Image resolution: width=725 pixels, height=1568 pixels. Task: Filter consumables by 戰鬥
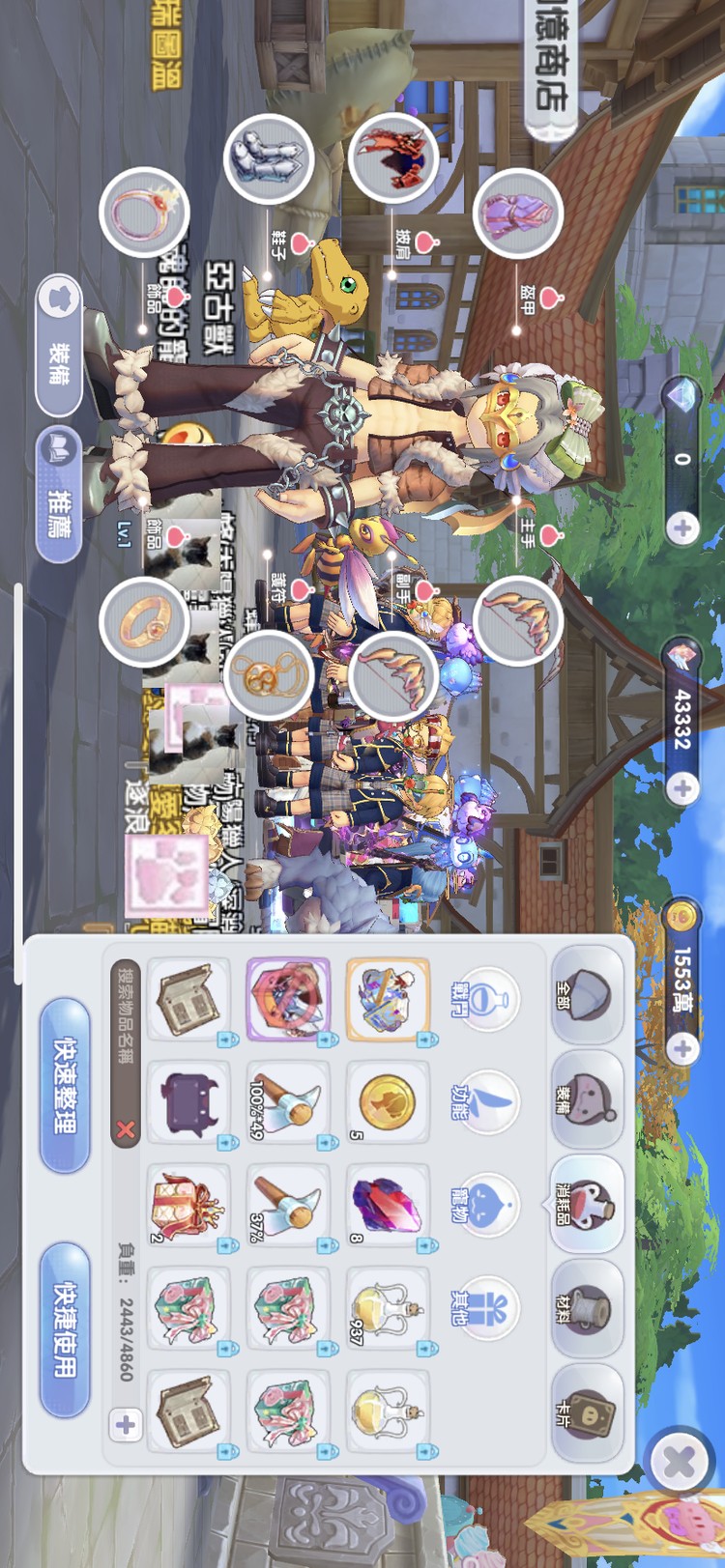[486, 998]
